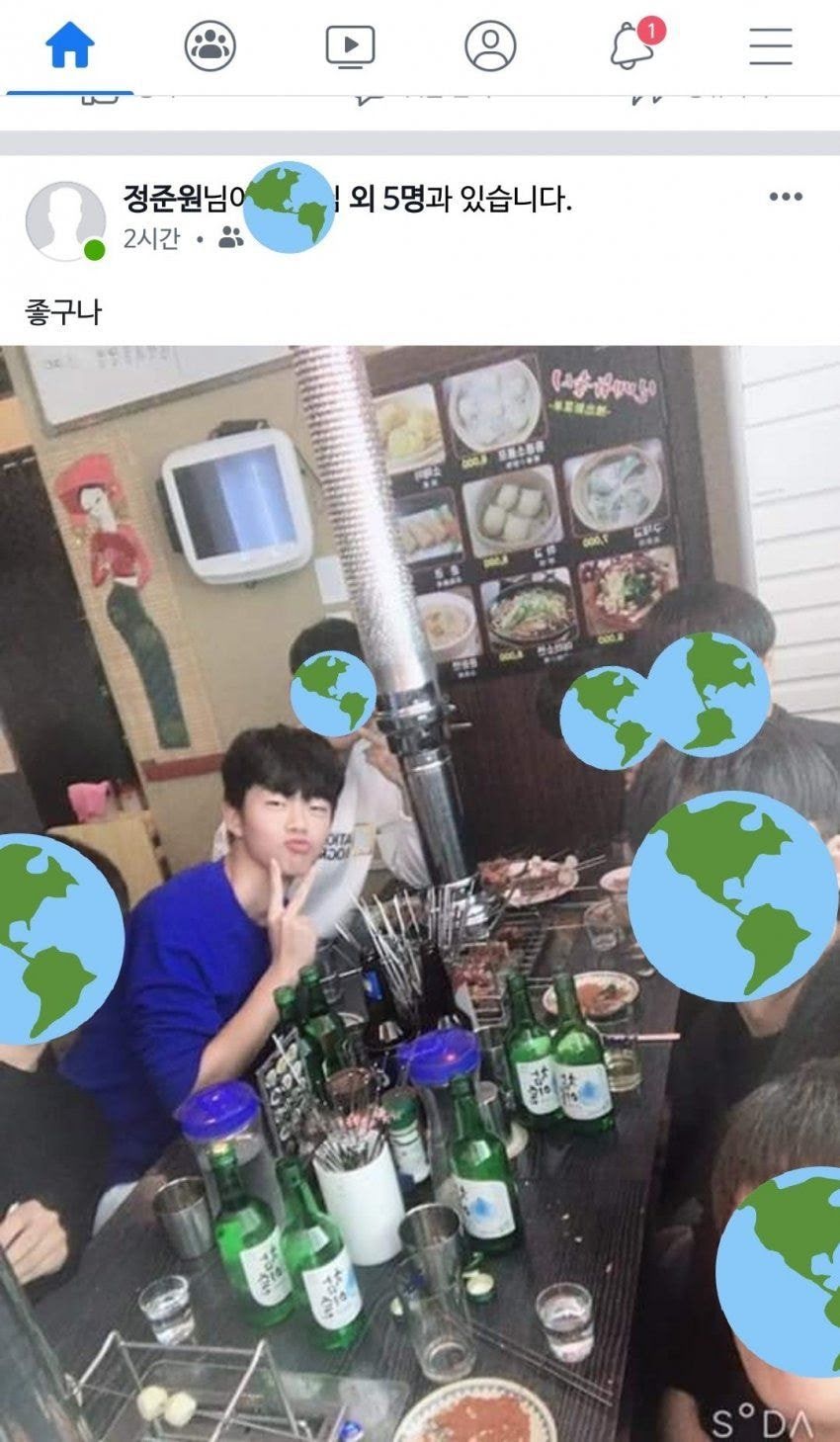
Task: Open the Groups tab
Action: [x=210, y=45]
